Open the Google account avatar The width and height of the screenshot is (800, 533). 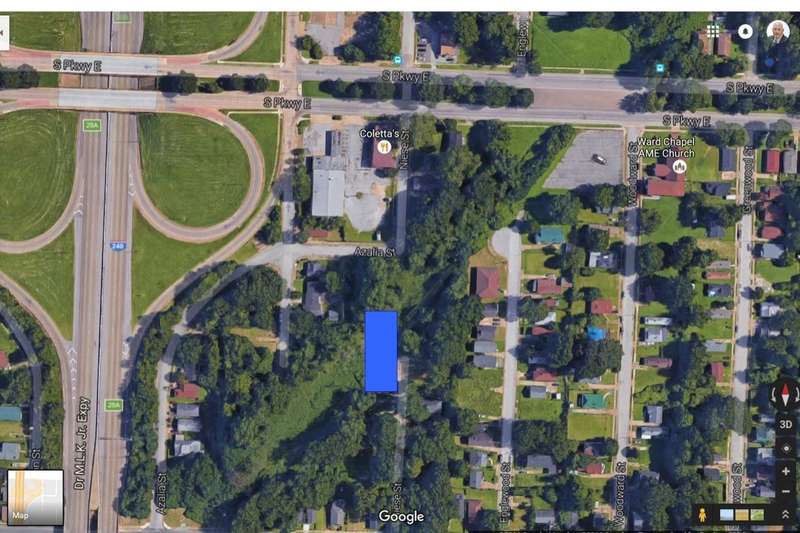click(x=777, y=32)
